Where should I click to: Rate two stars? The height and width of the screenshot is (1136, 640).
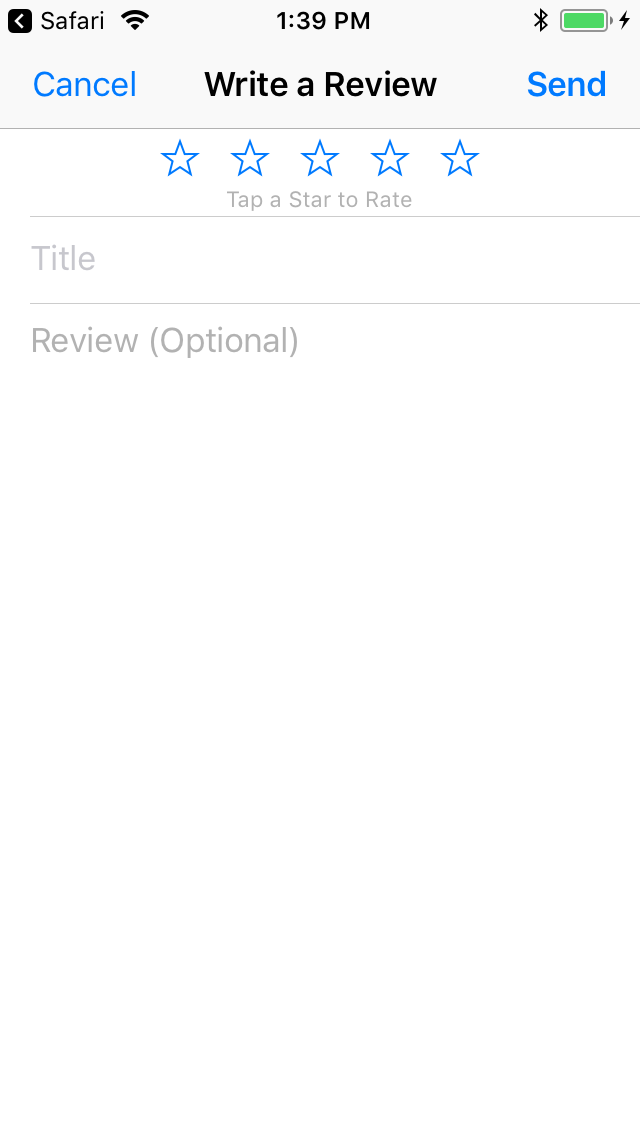click(250, 159)
